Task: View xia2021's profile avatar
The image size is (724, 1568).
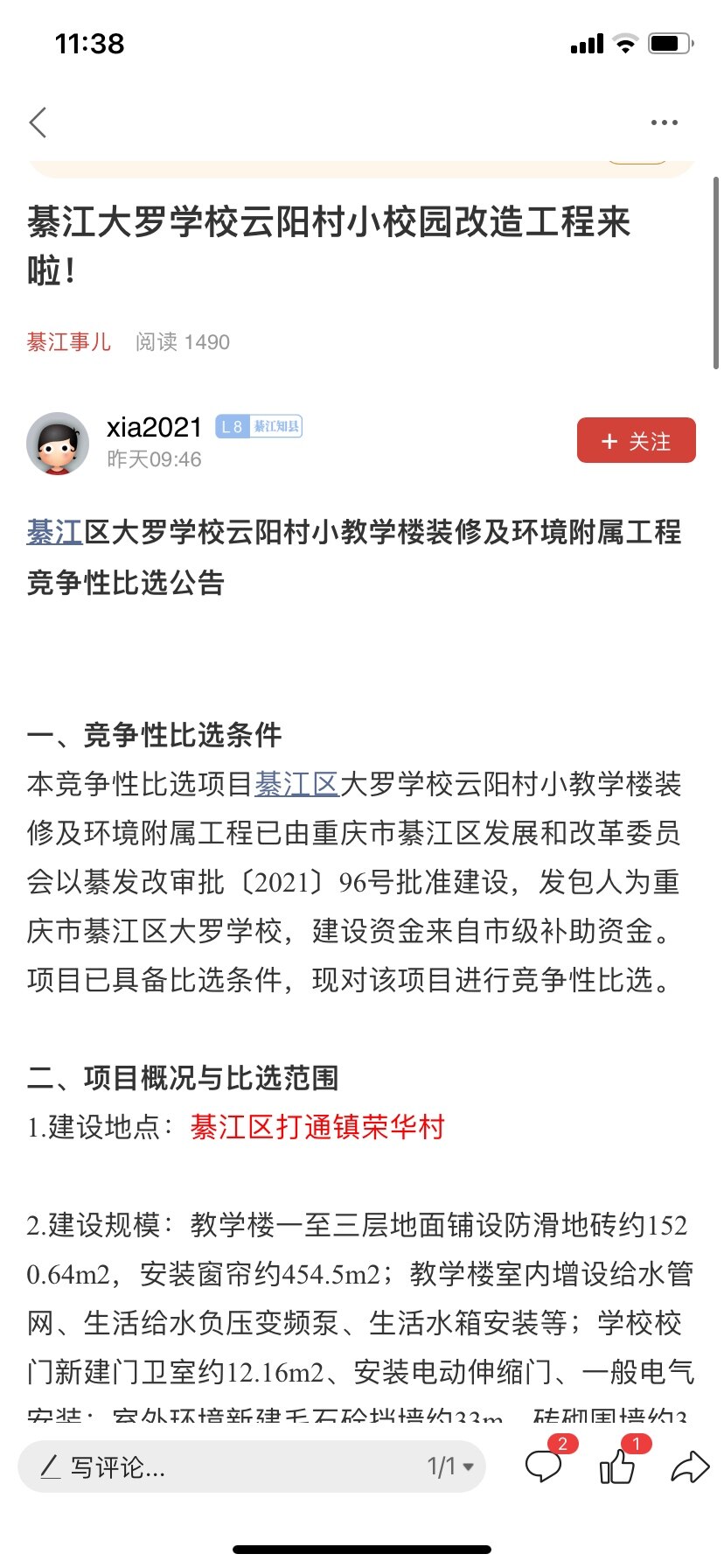Action: [x=58, y=444]
